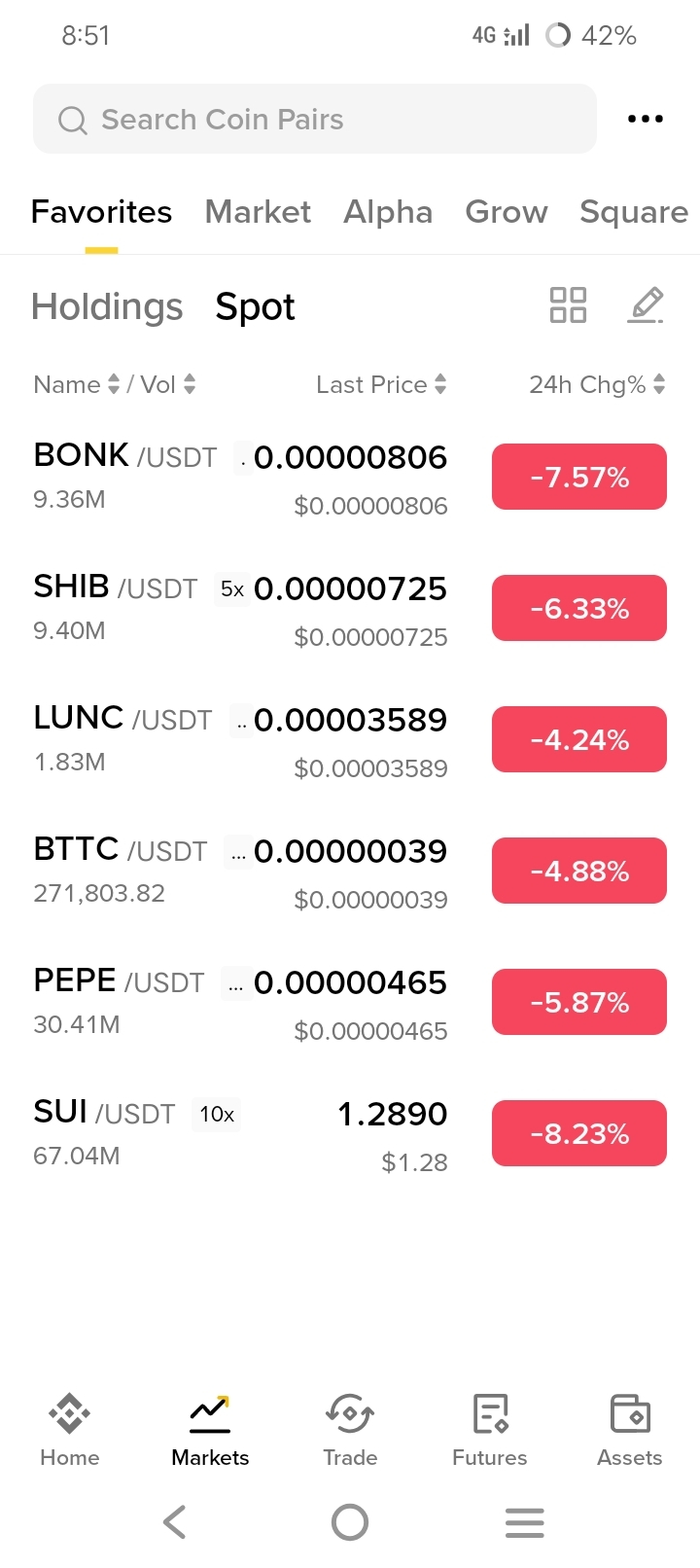Tap the system back button
This screenshot has height=1568, width=700.
[x=175, y=1522]
